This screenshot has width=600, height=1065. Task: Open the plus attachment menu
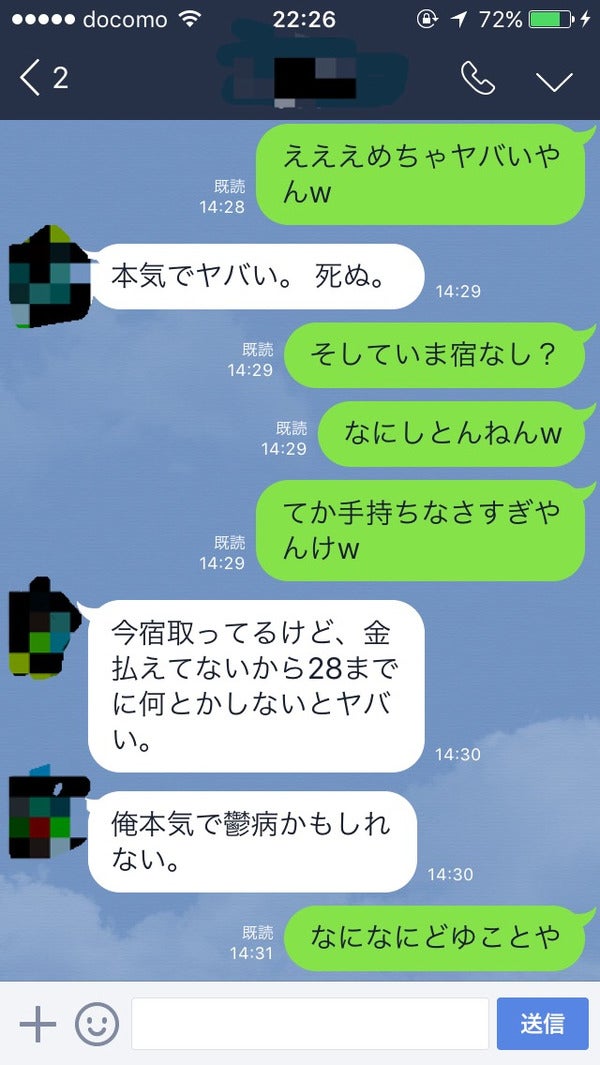pos(38,1024)
